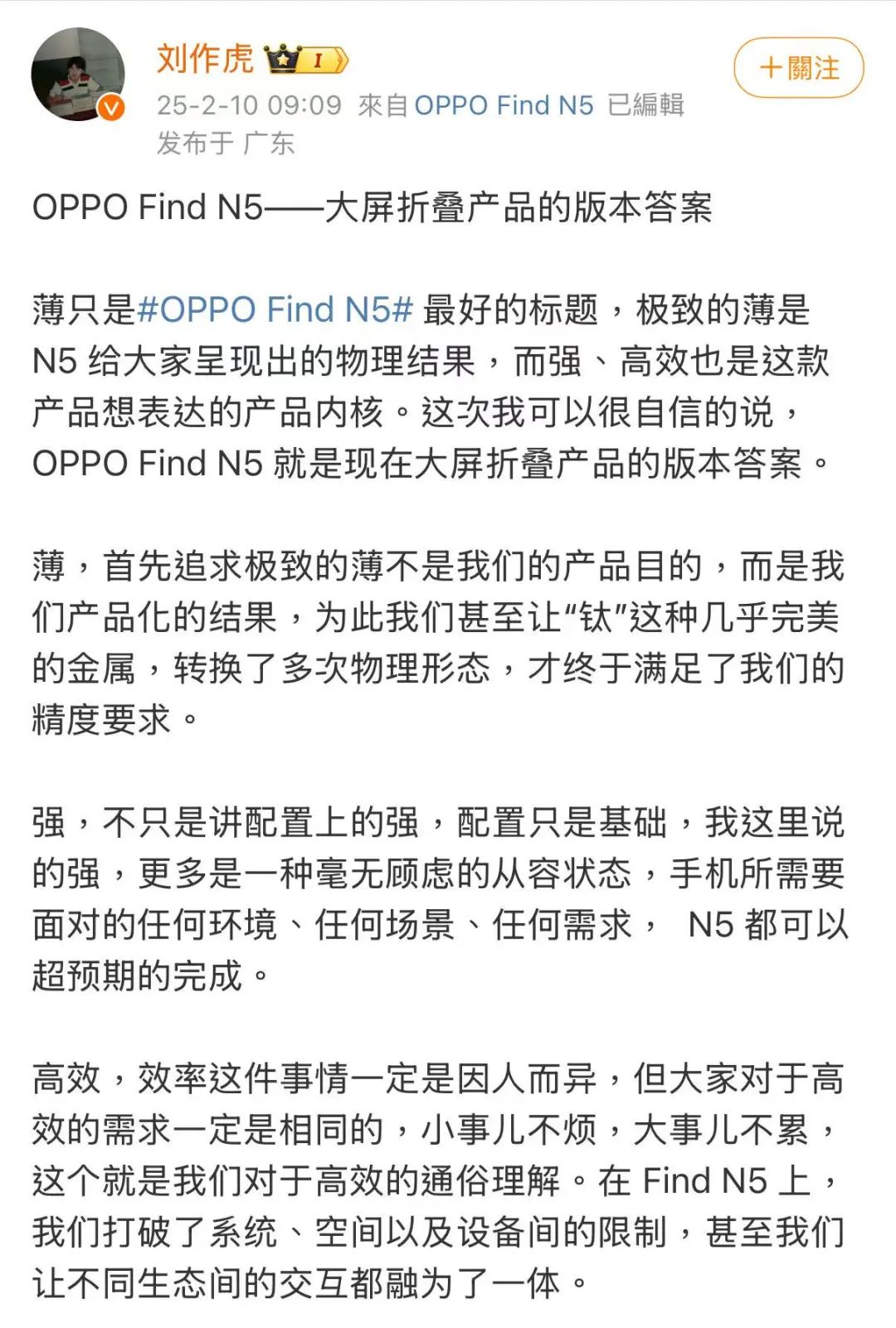Image resolution: width=896 pixels, height=1328 pixels.
Task: Open the crown membership badge
Action: coord(305,60)
